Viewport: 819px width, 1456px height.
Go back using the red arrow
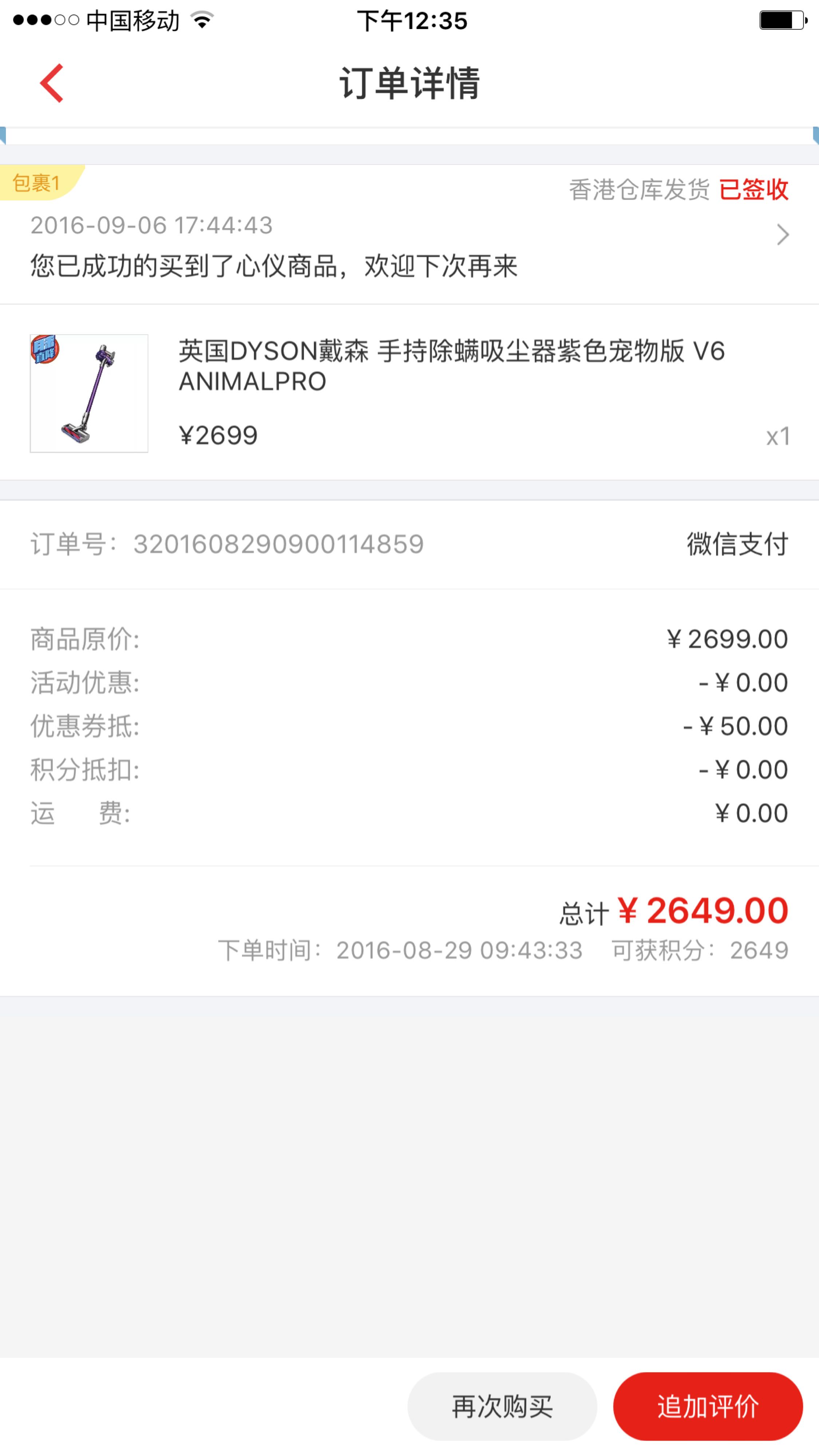click(x=51, y=83)
